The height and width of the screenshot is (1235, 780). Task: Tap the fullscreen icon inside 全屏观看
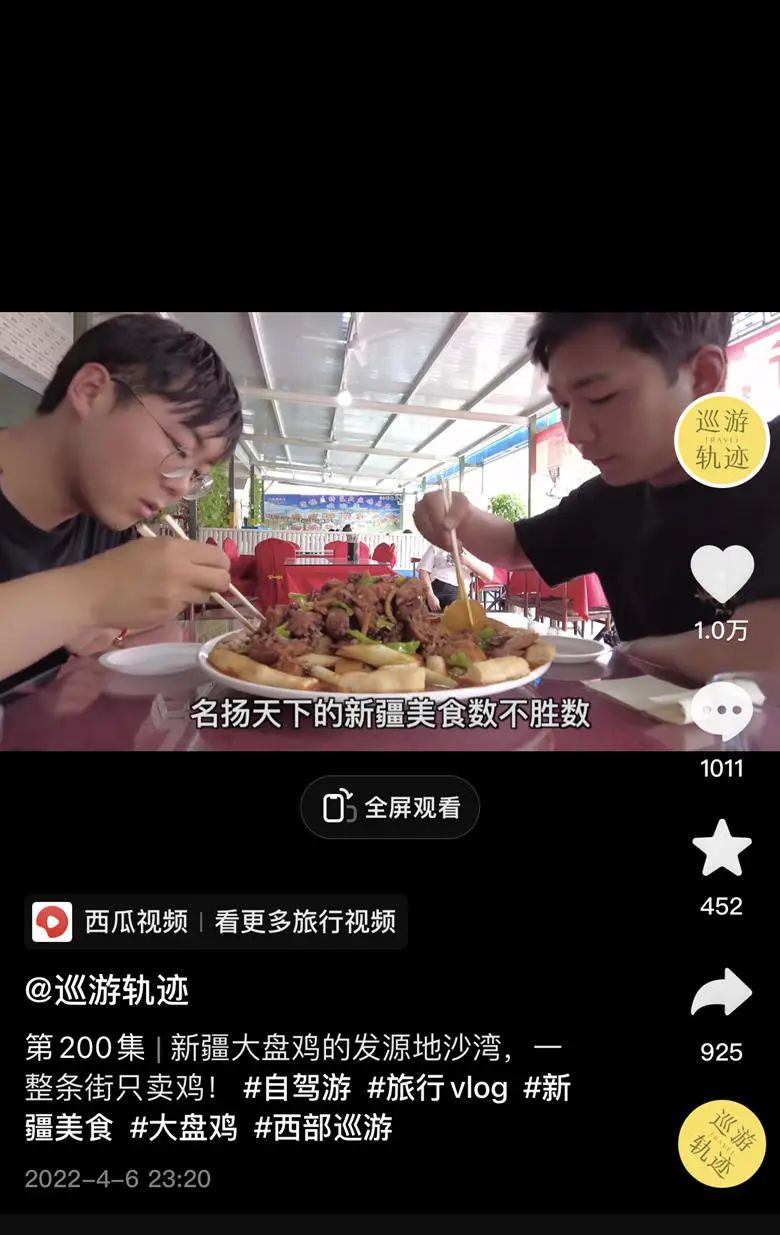click(x=339, y=805)
